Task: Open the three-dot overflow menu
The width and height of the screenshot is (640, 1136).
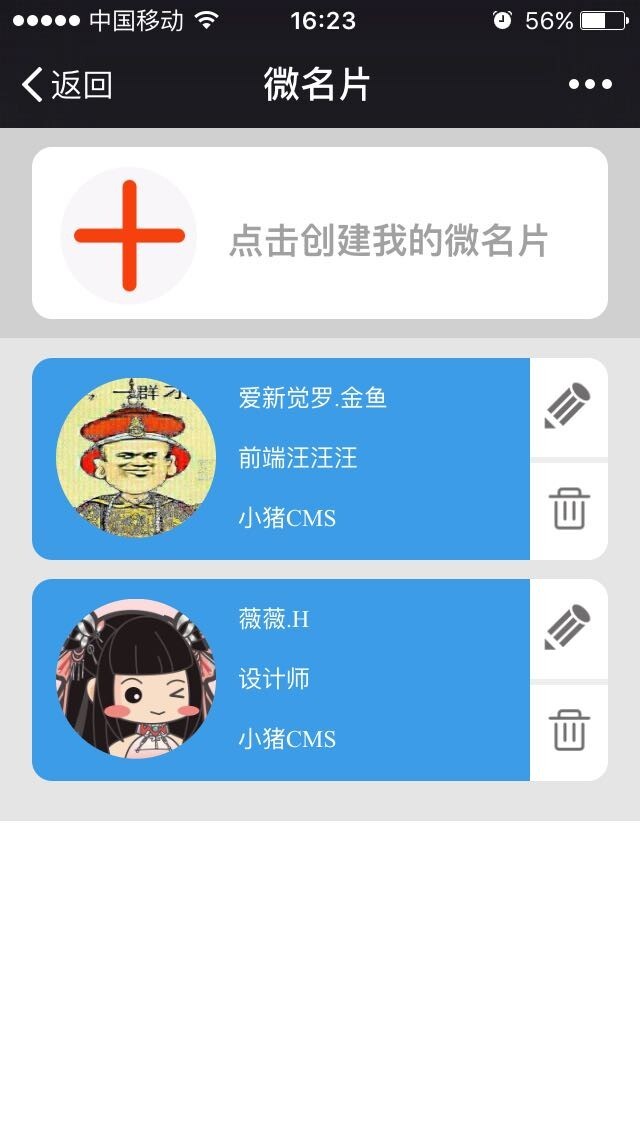Action: pos(590,85)
